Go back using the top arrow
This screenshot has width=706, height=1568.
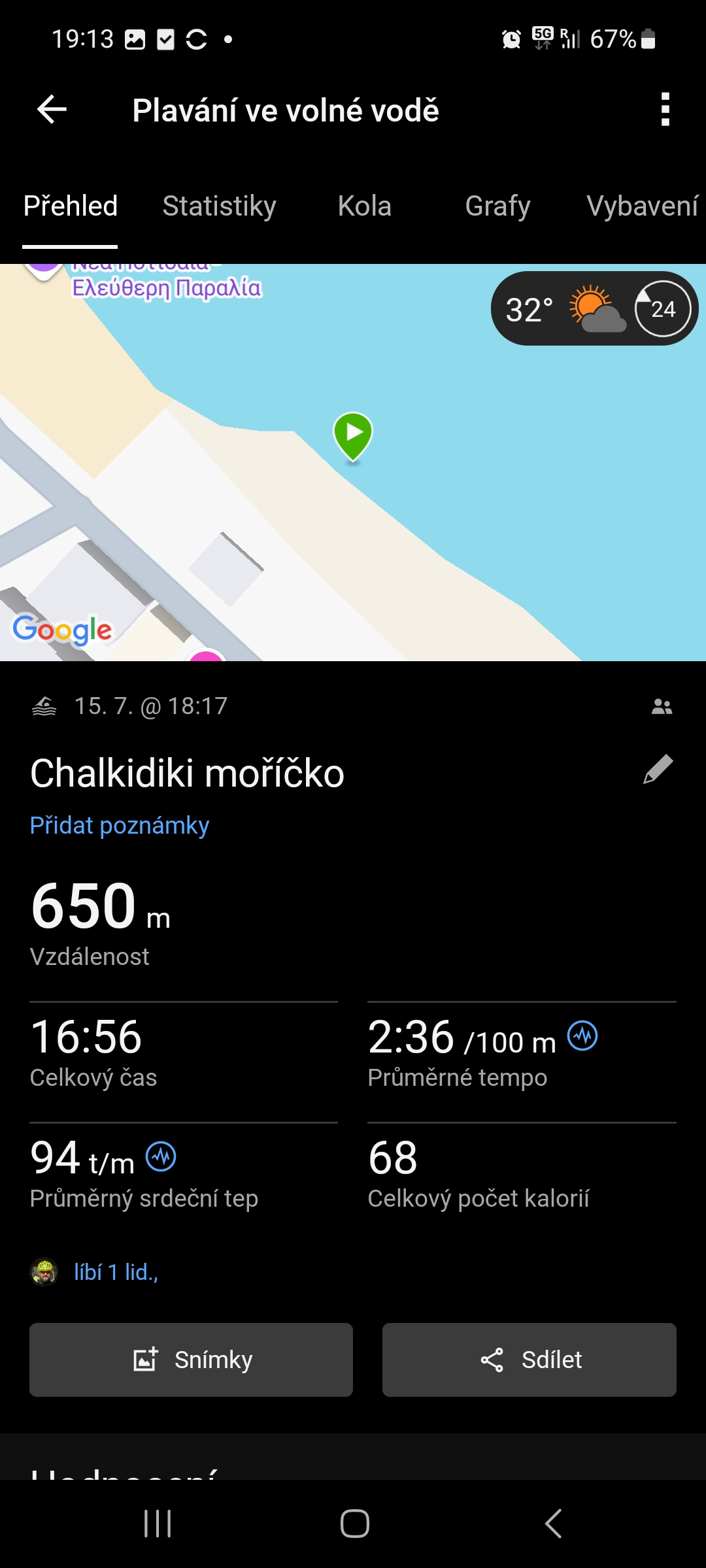point(52,109)
